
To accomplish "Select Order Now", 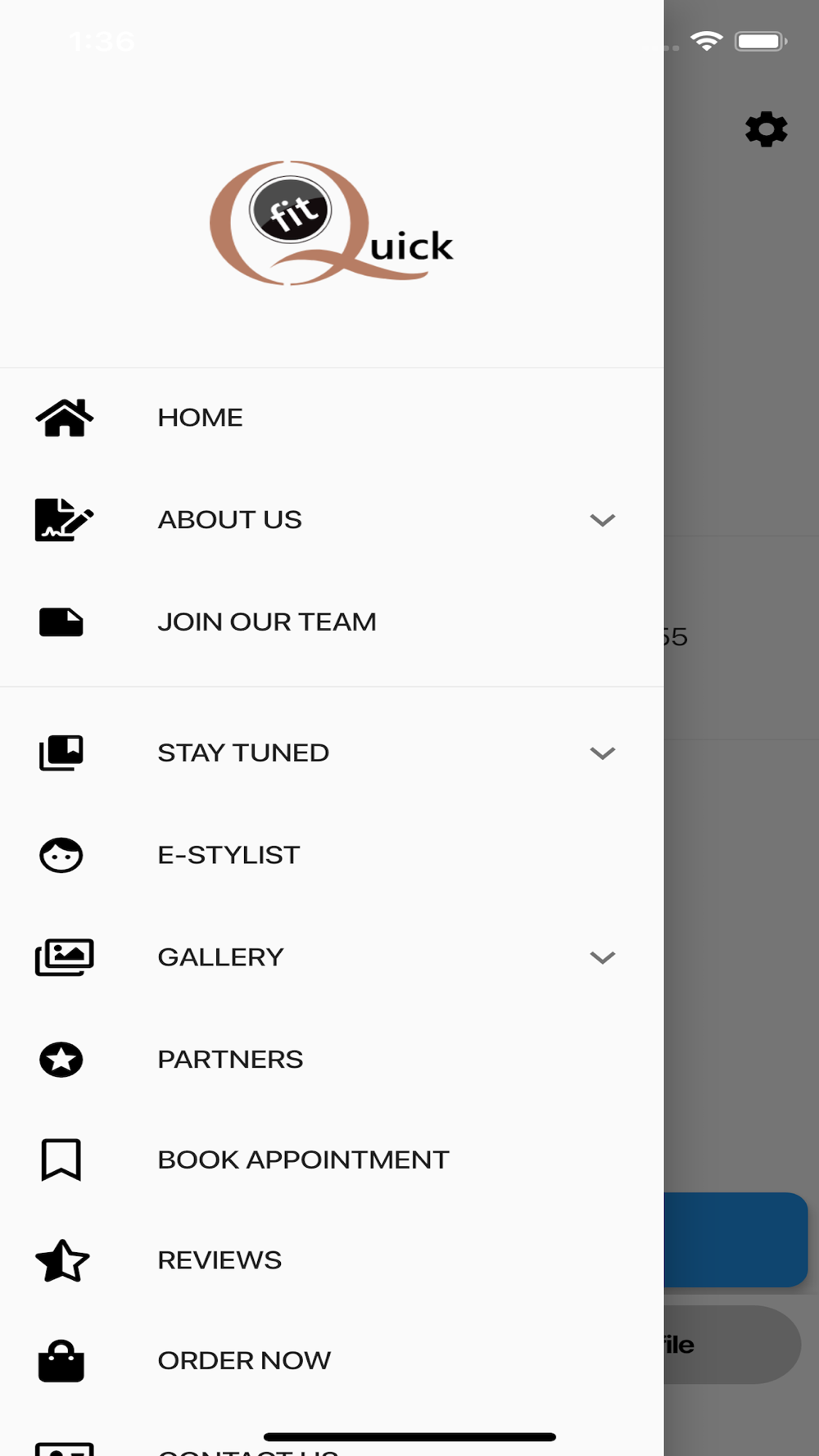I will pyautogui.click(x=332, y=1360).
